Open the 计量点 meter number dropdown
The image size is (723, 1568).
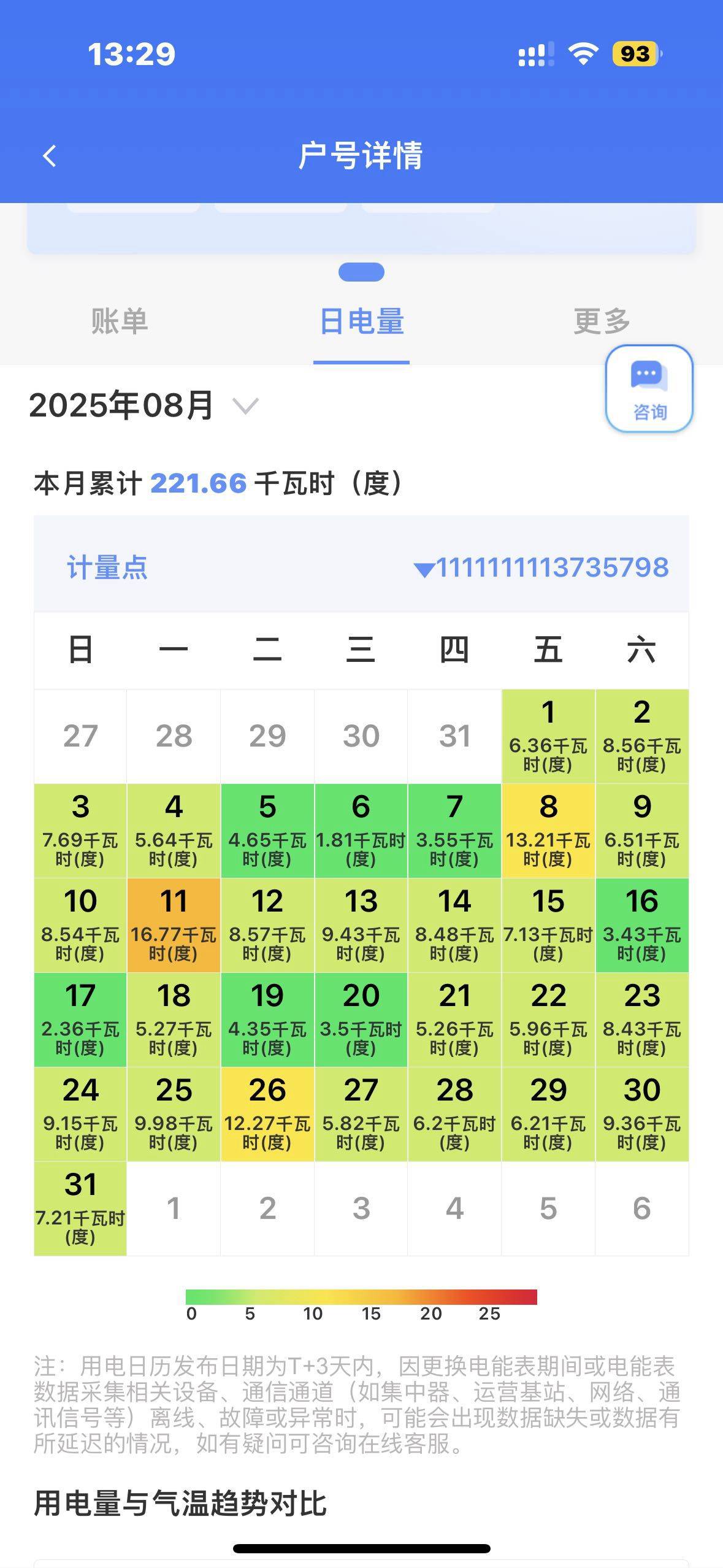click(541, 568)
